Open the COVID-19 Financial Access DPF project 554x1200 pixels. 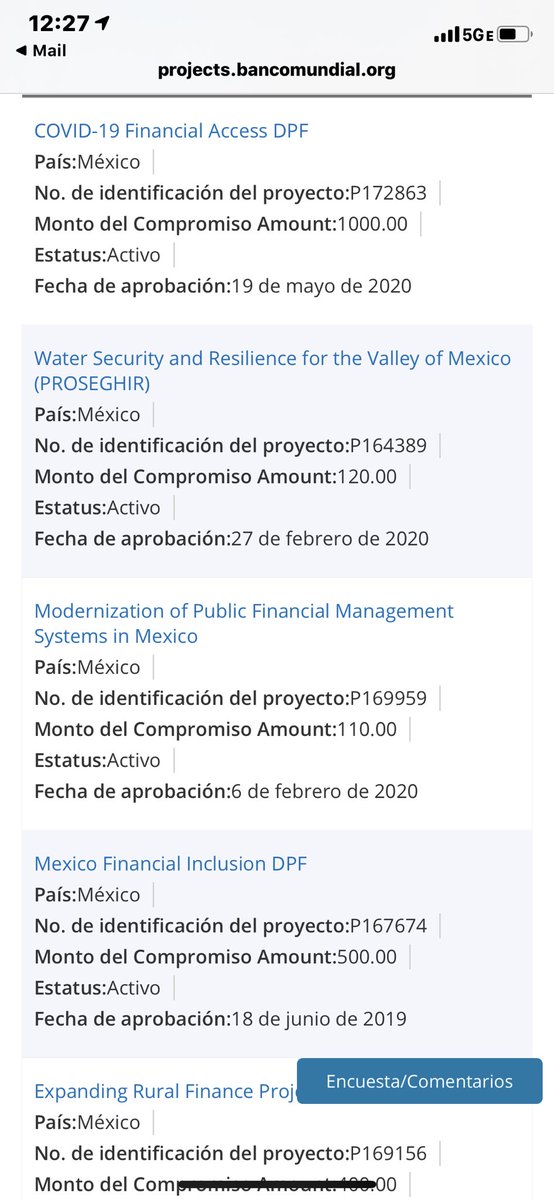coord(170,130)
